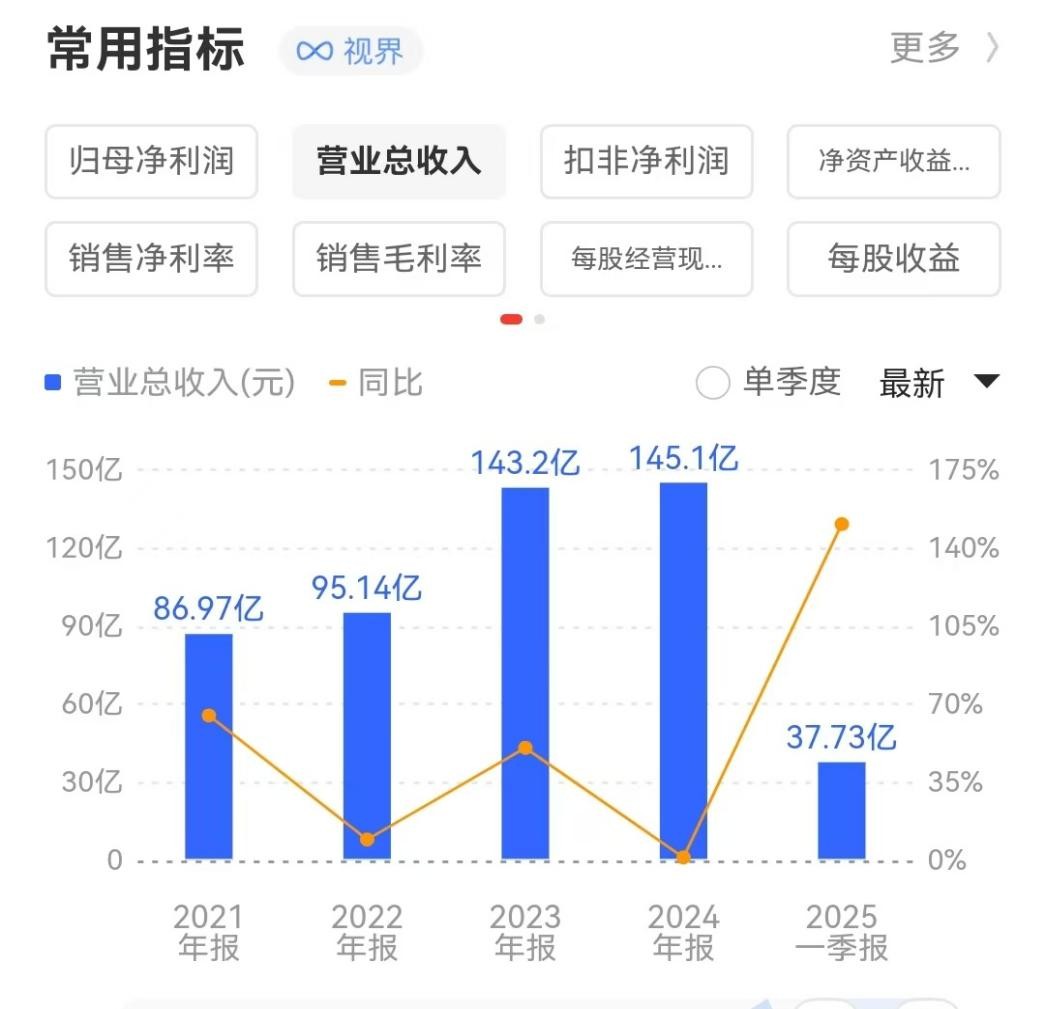The image size is (1045, 1009).
Task: Switch to 扣非净利润 chart
Action: (646, 161)
